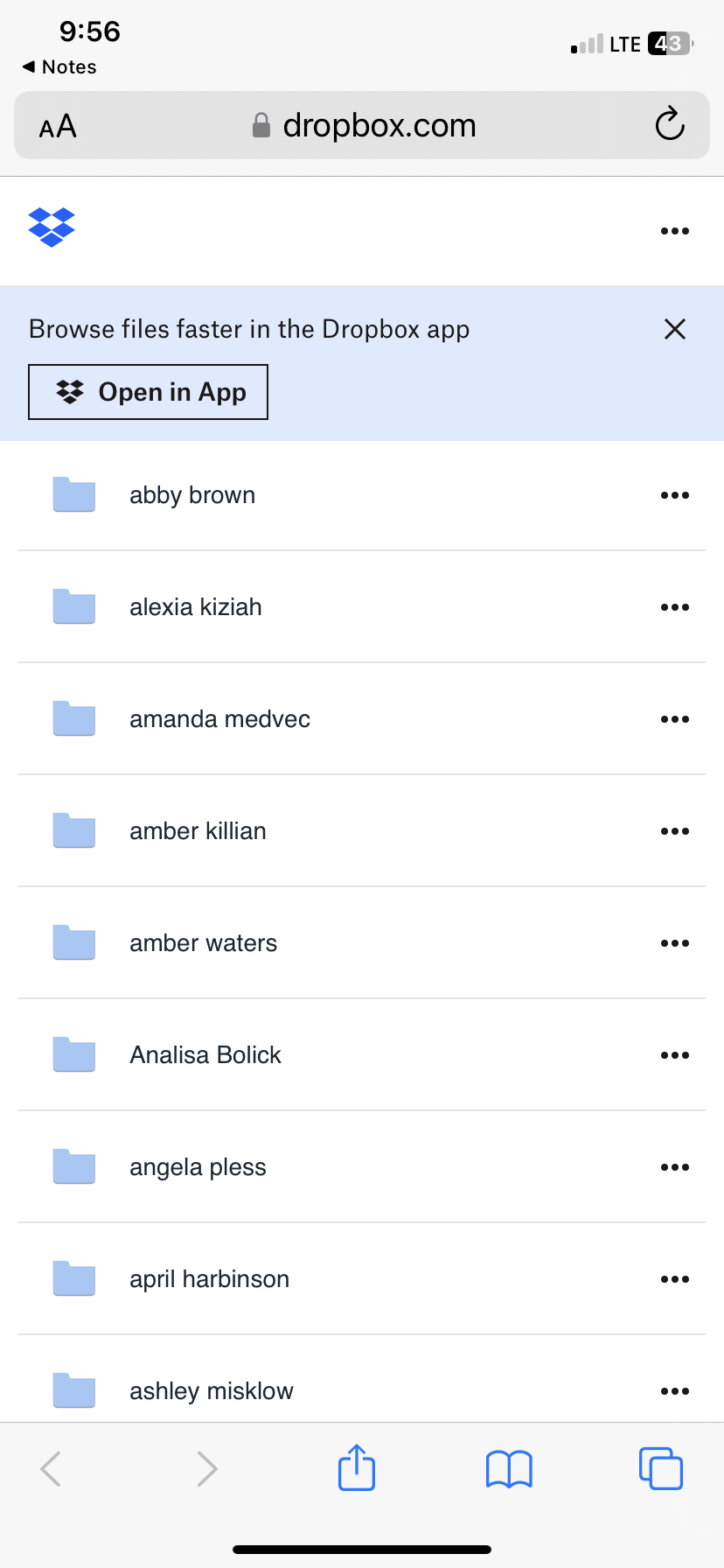Open the Analisa Bolick folder
The width and height of the screenshot is (724, 1568).
tap(205, 1055)
